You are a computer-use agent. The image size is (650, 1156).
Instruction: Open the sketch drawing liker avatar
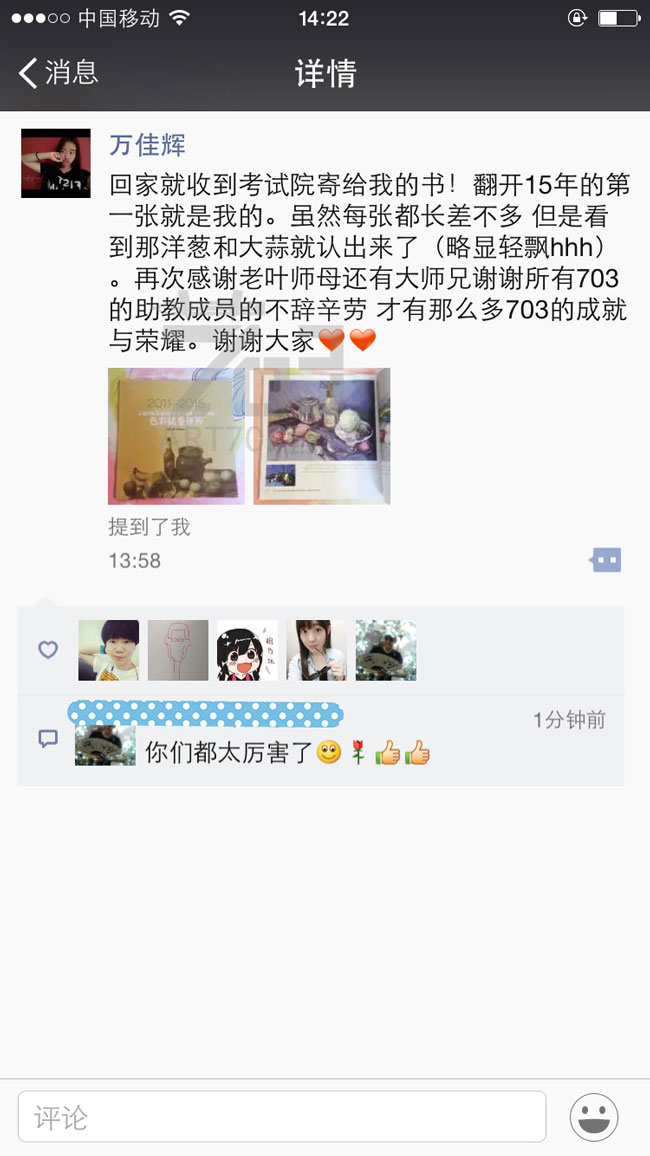pyautogui.click(x=178, y=650)
